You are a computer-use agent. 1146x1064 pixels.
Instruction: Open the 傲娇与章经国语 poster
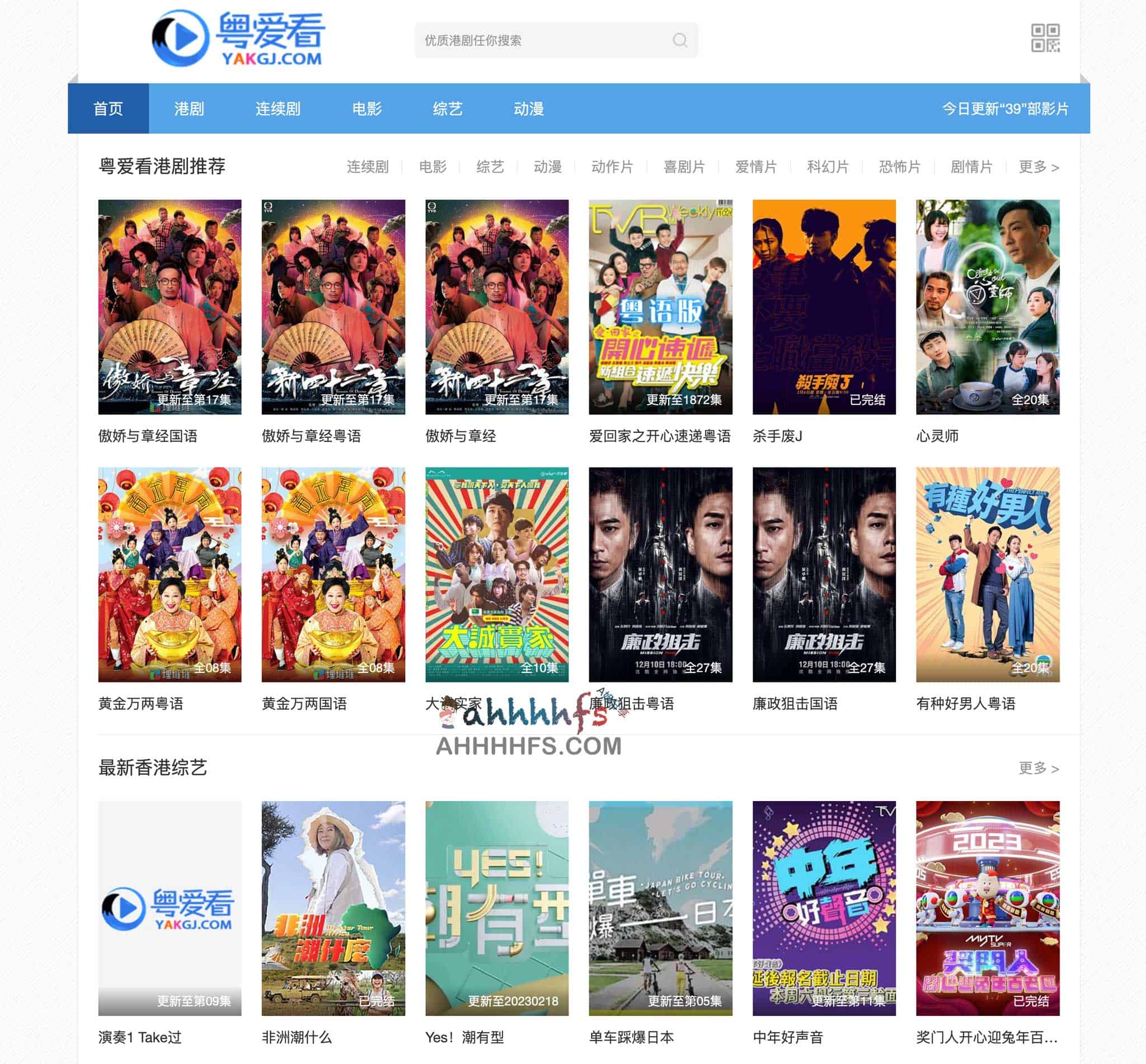(170, 307)
